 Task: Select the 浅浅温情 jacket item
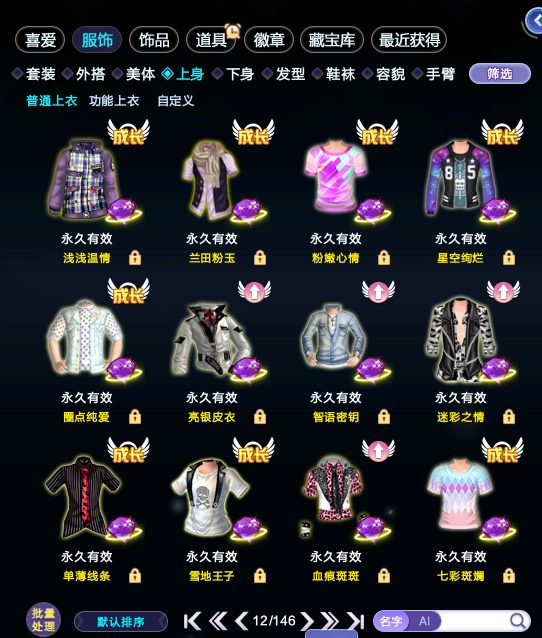86,181
